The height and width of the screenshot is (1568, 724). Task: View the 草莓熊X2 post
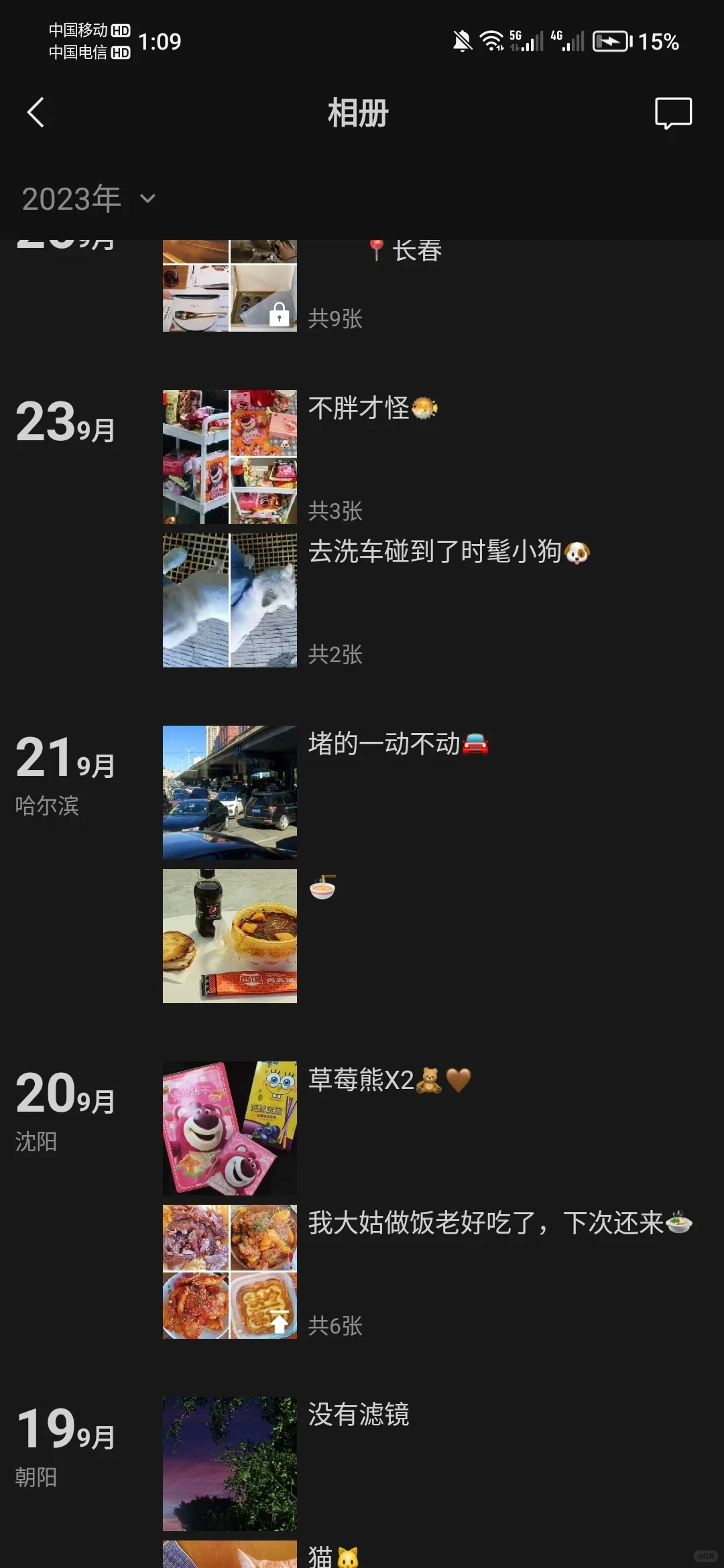tap(230, 1128)
